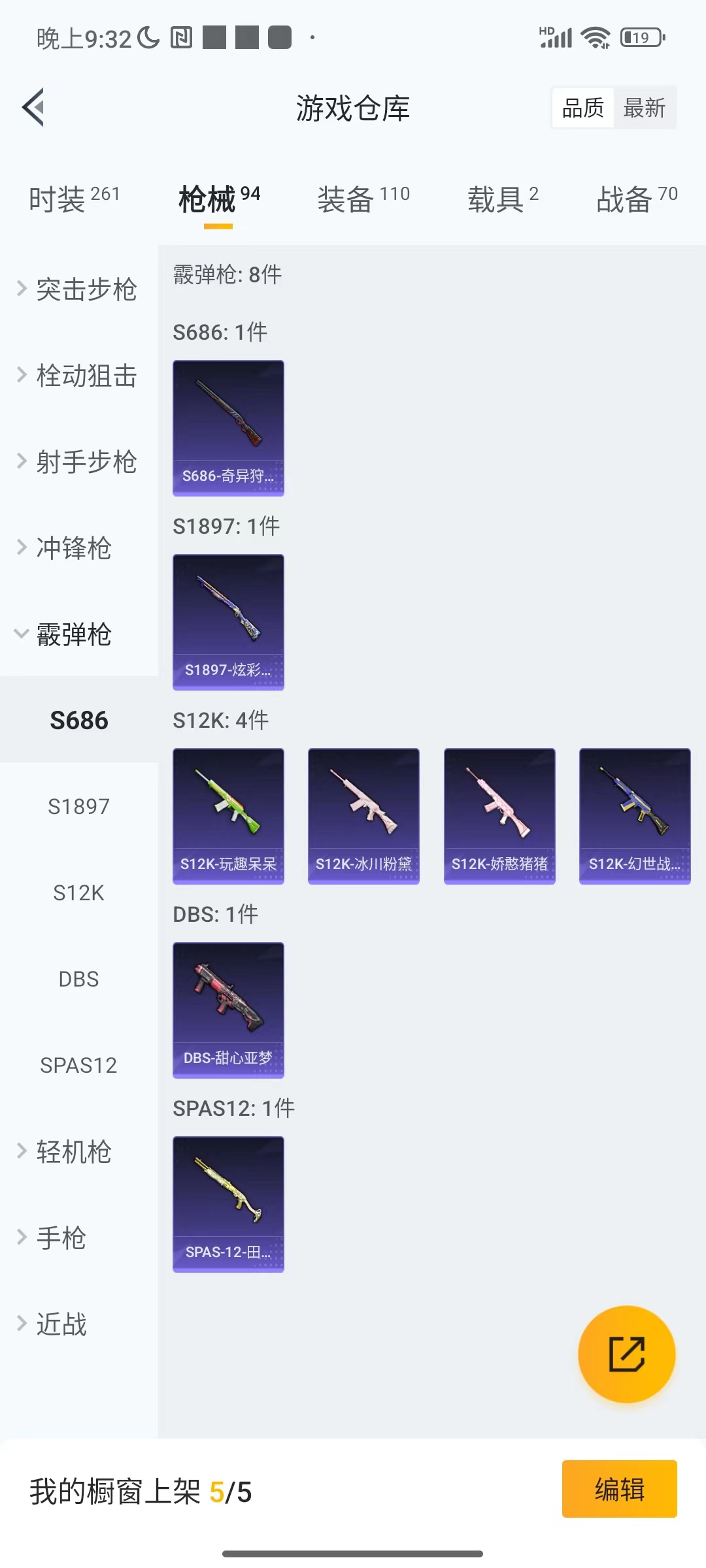Open the S12K-玩趣呆呆 skin card
Screen dimensions: 706x1568
click(x=228, y=816)
